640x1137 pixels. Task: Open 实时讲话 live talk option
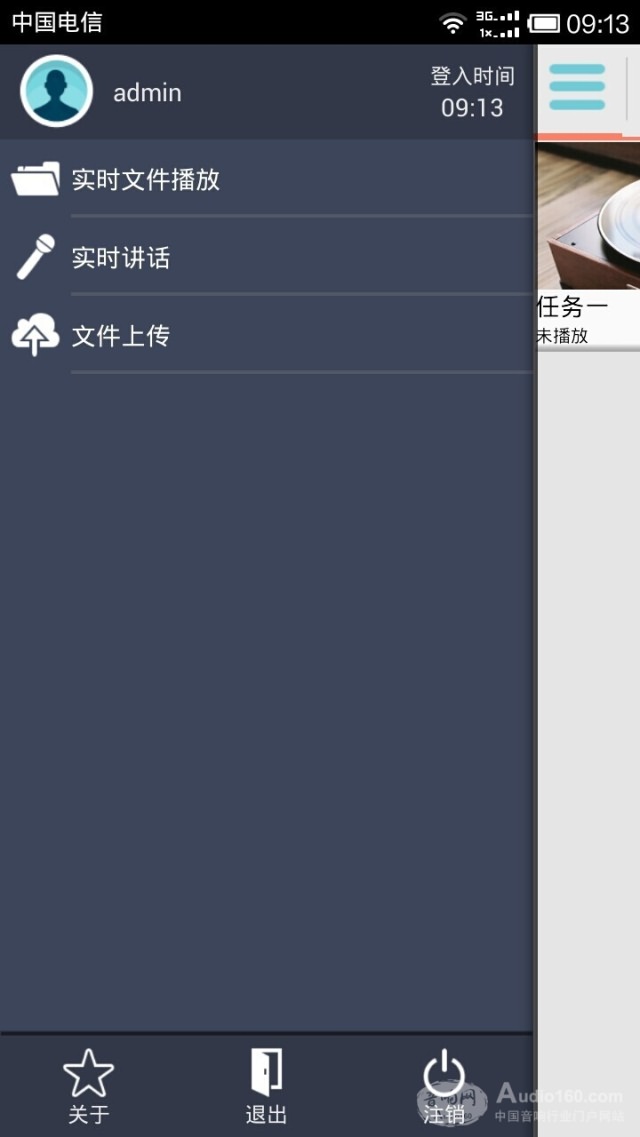click(x=120, y=258)
